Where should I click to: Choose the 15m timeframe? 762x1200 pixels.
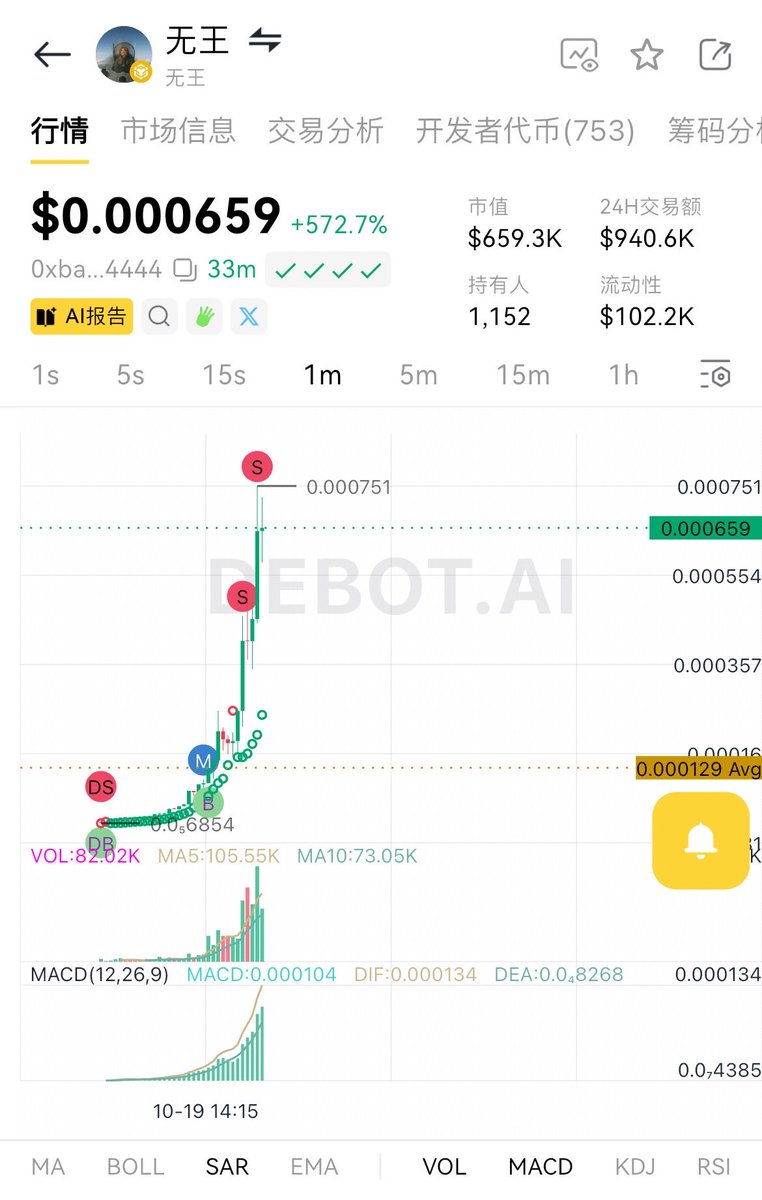[522, 375]
